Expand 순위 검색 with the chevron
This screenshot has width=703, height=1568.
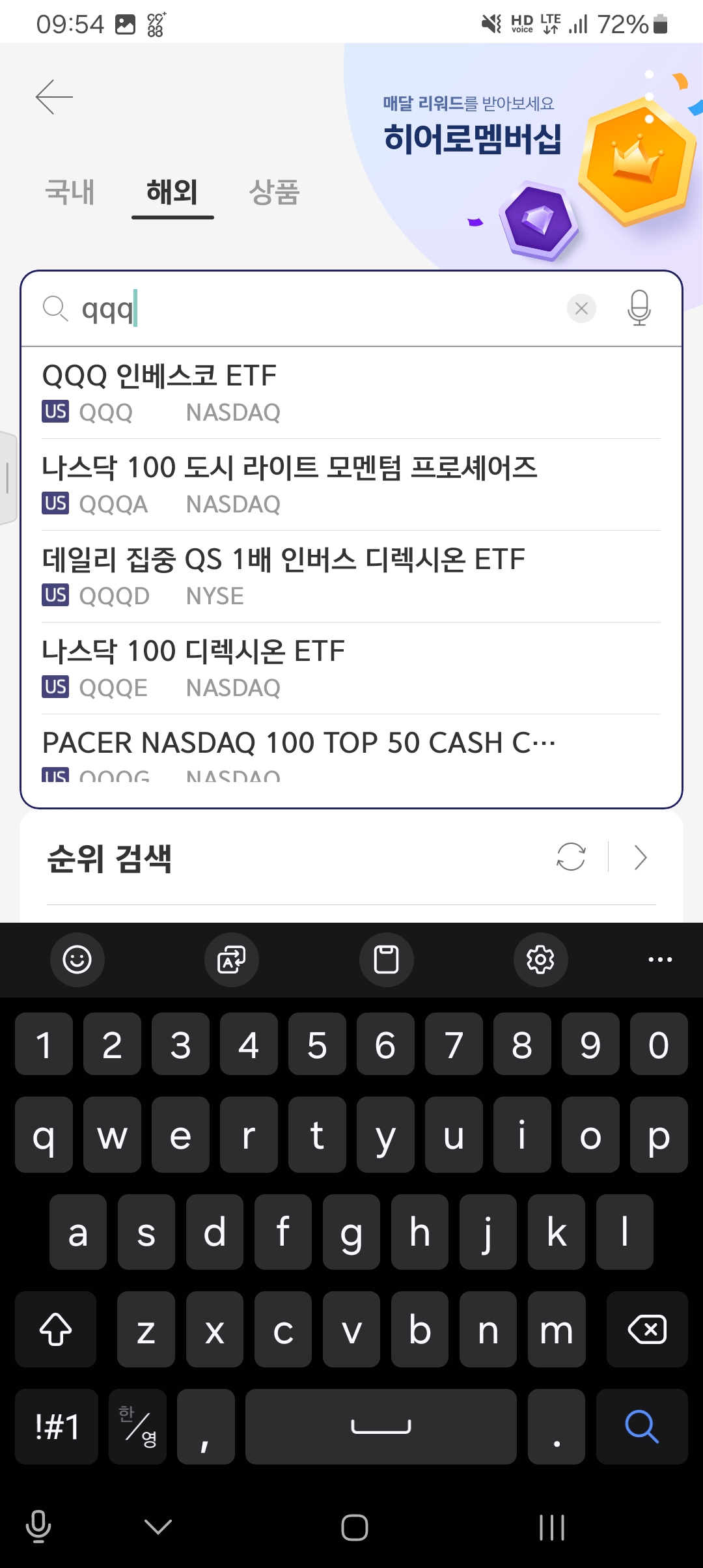pyautogui.click(x=641, y=857)
